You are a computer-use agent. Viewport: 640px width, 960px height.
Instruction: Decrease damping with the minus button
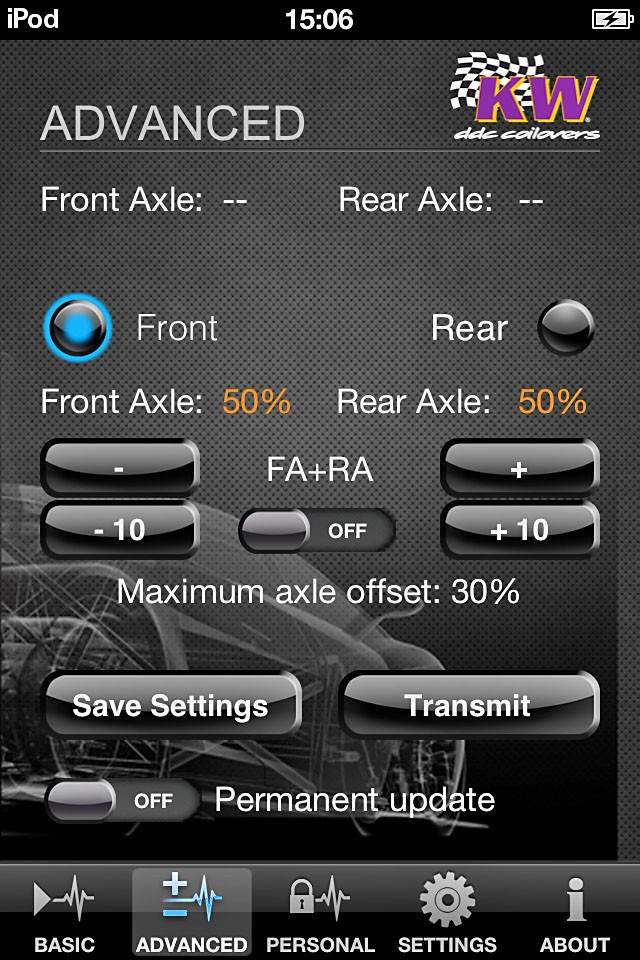click(120, 468)
